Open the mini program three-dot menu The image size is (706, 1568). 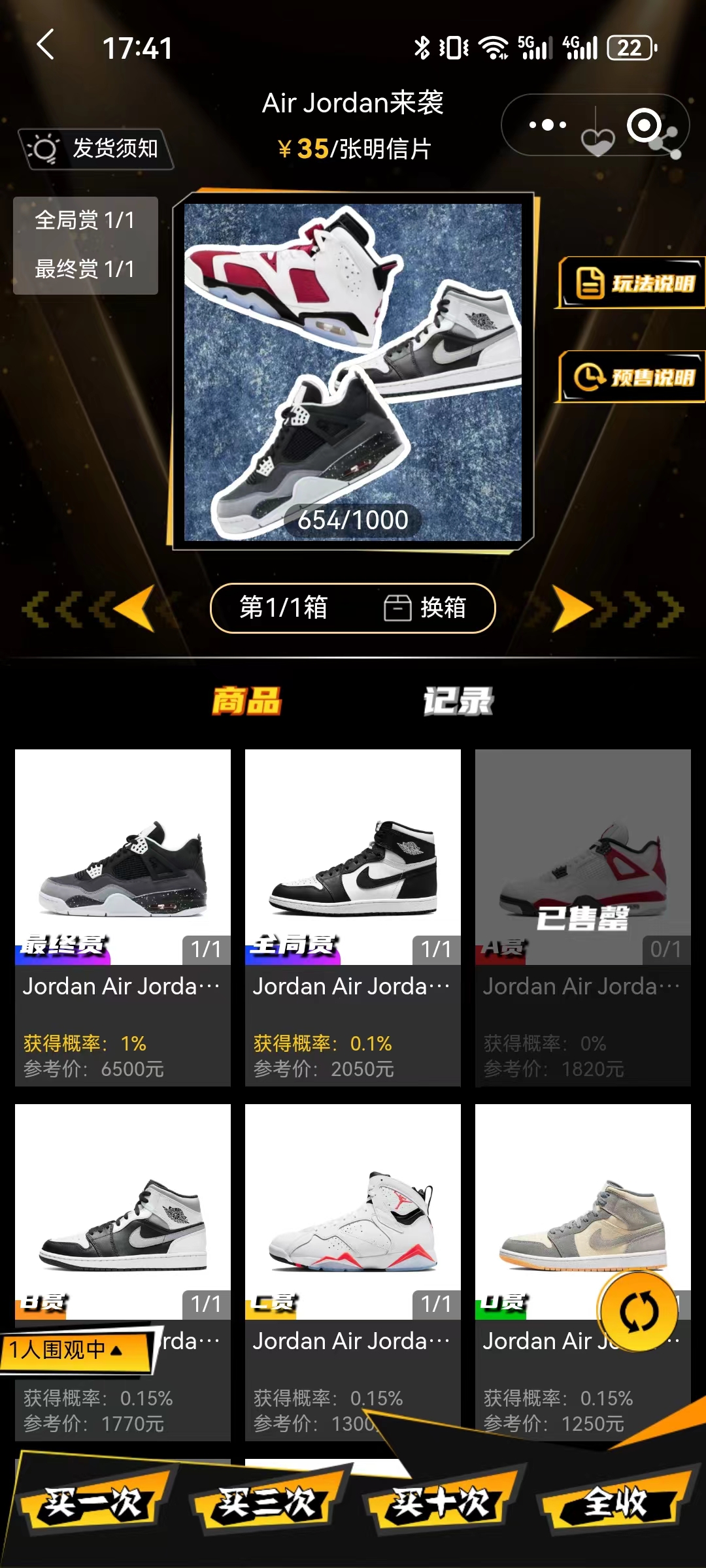point(547,125)
